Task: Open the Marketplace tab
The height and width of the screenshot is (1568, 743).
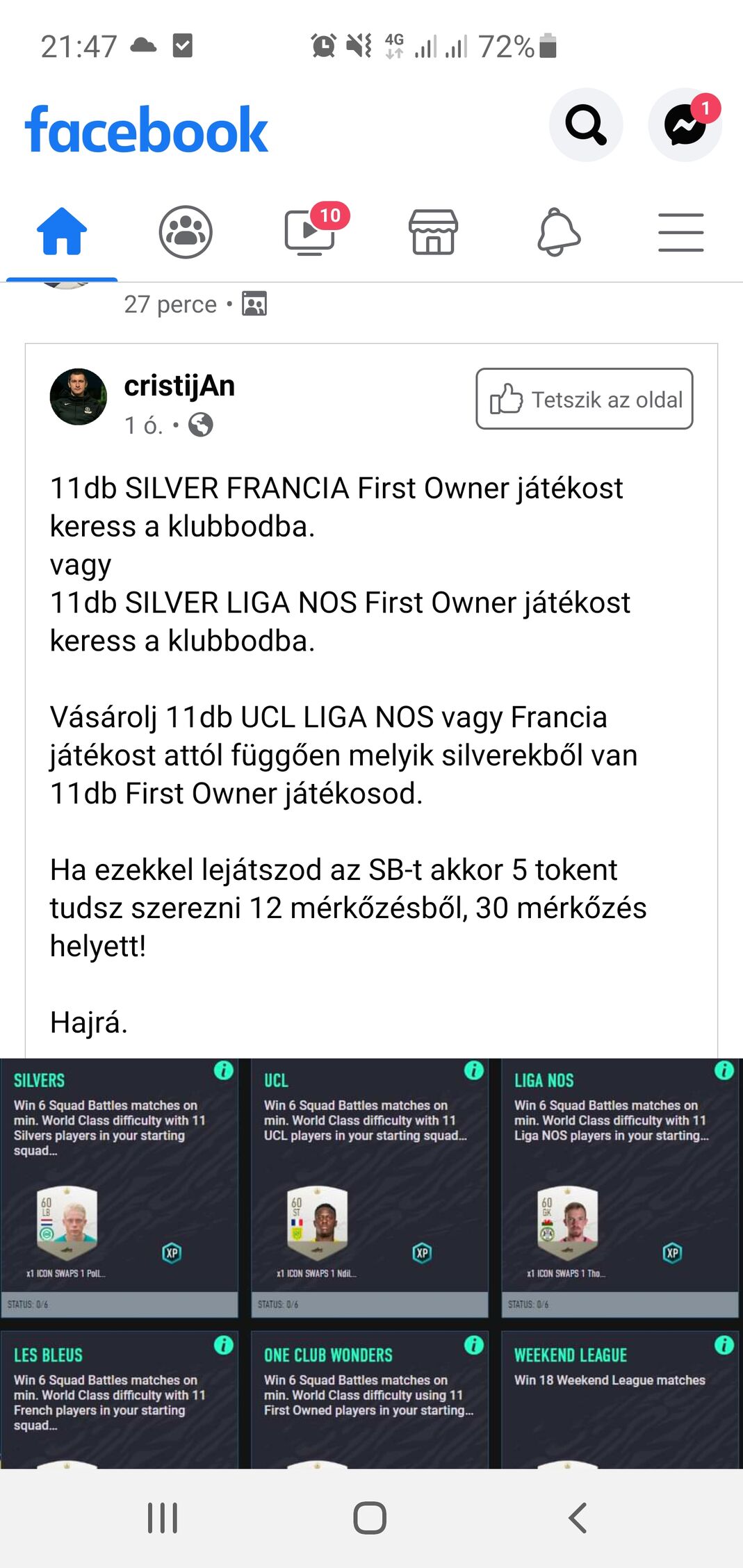Action: 433,232
